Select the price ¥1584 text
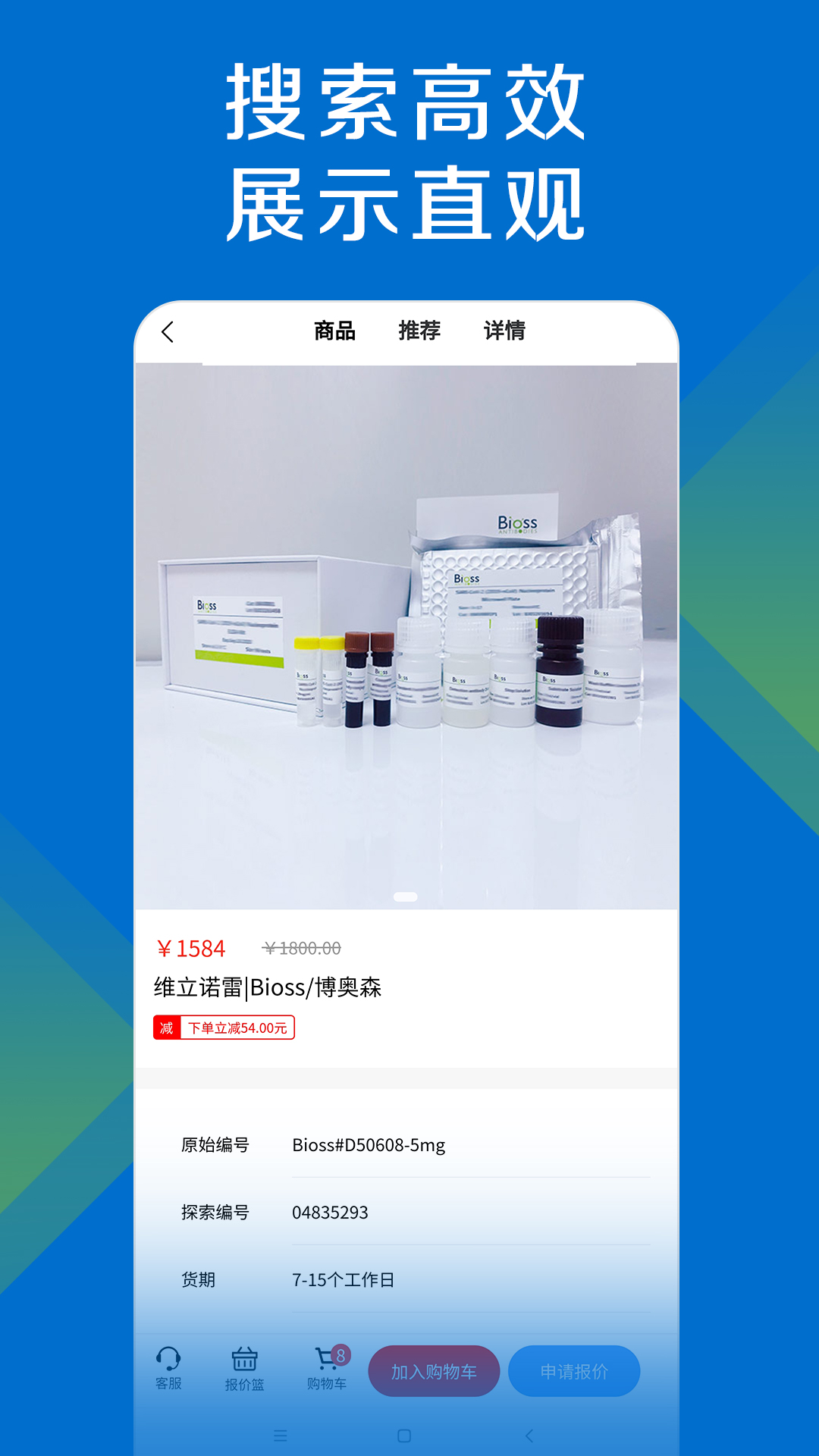Screen dimensions: 819x1456 190,947
